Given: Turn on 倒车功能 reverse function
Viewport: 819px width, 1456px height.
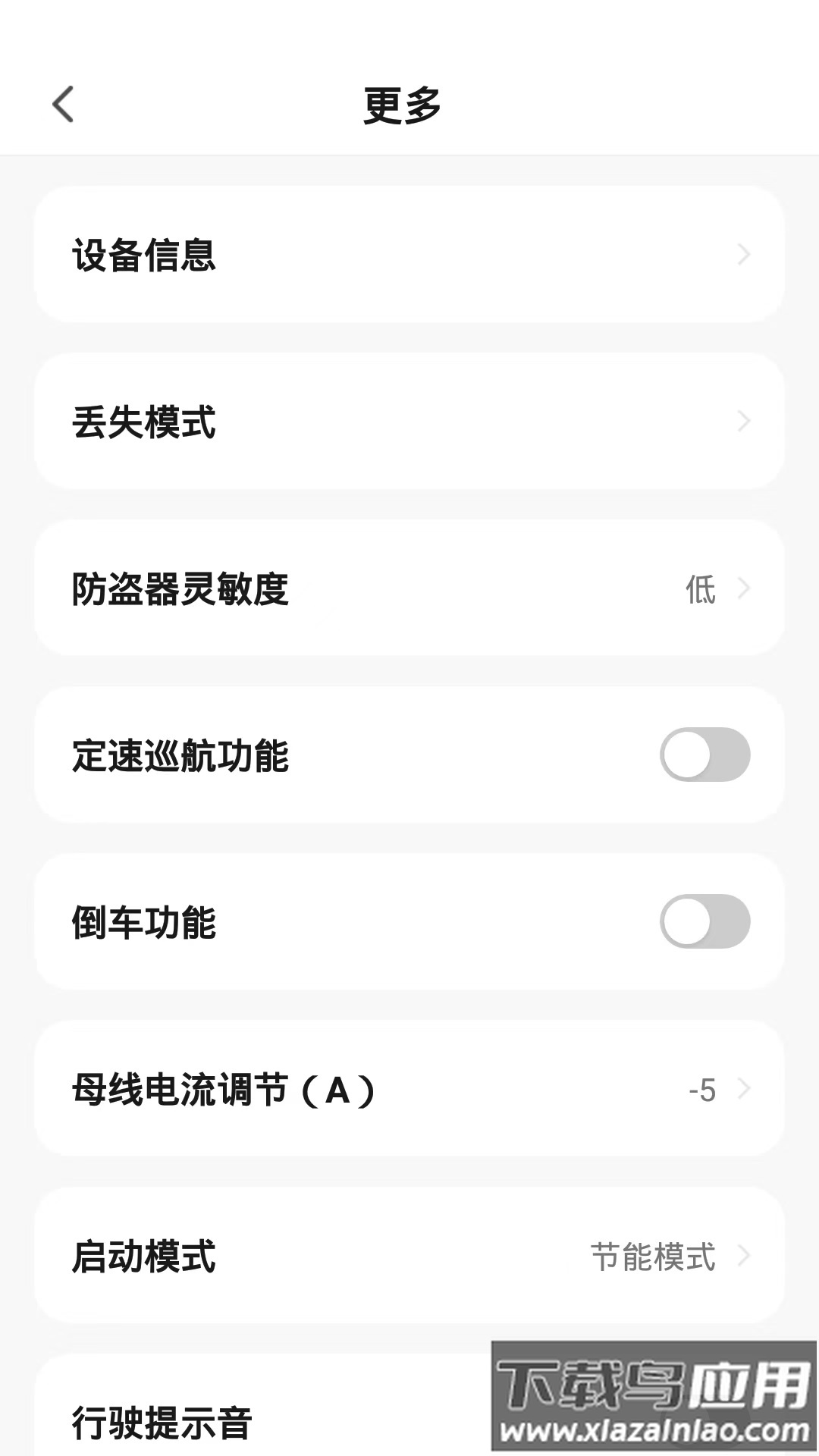Looking at the screenshot, I should [704, 922].
